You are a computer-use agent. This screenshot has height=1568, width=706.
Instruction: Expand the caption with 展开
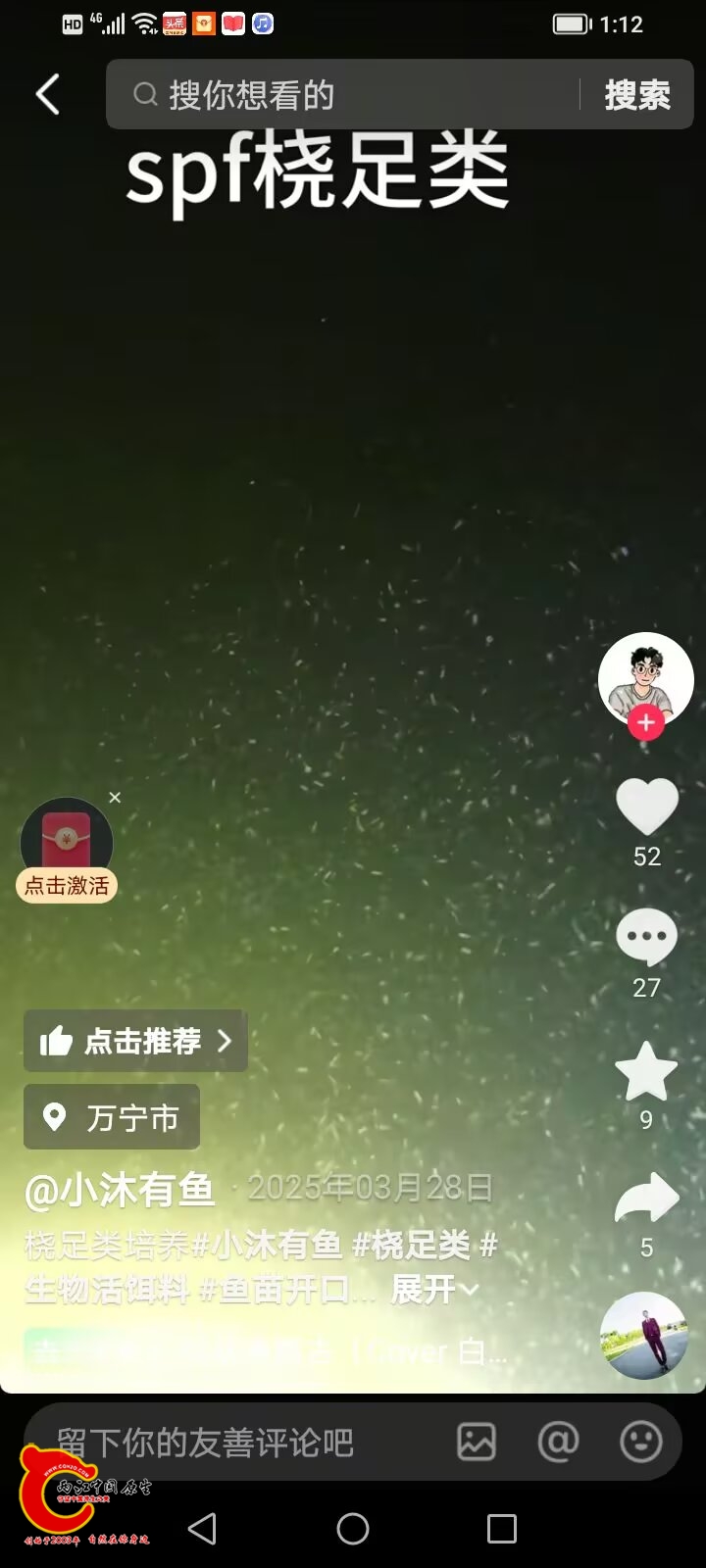[433, 1290]
